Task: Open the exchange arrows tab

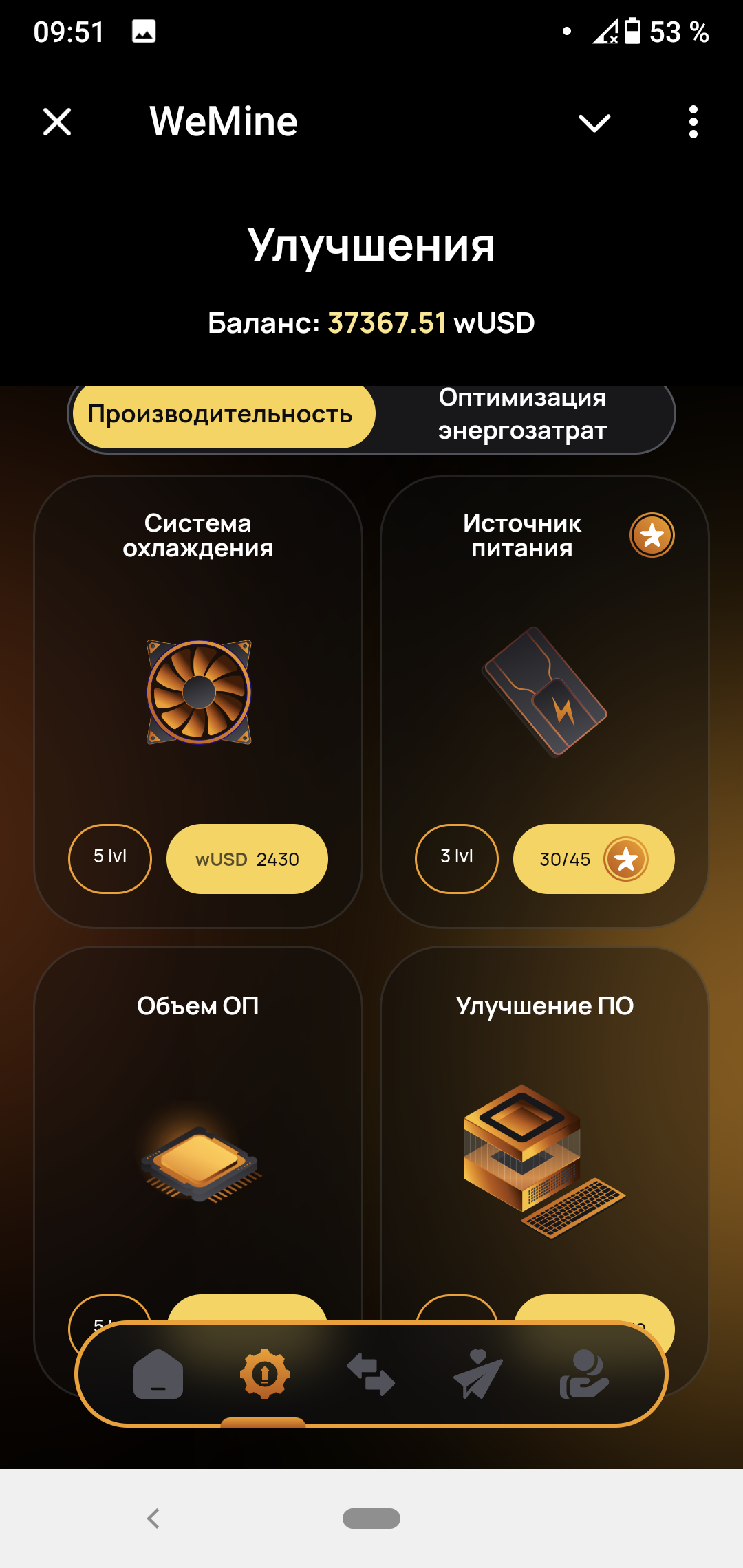Action: click(370, 1374)
